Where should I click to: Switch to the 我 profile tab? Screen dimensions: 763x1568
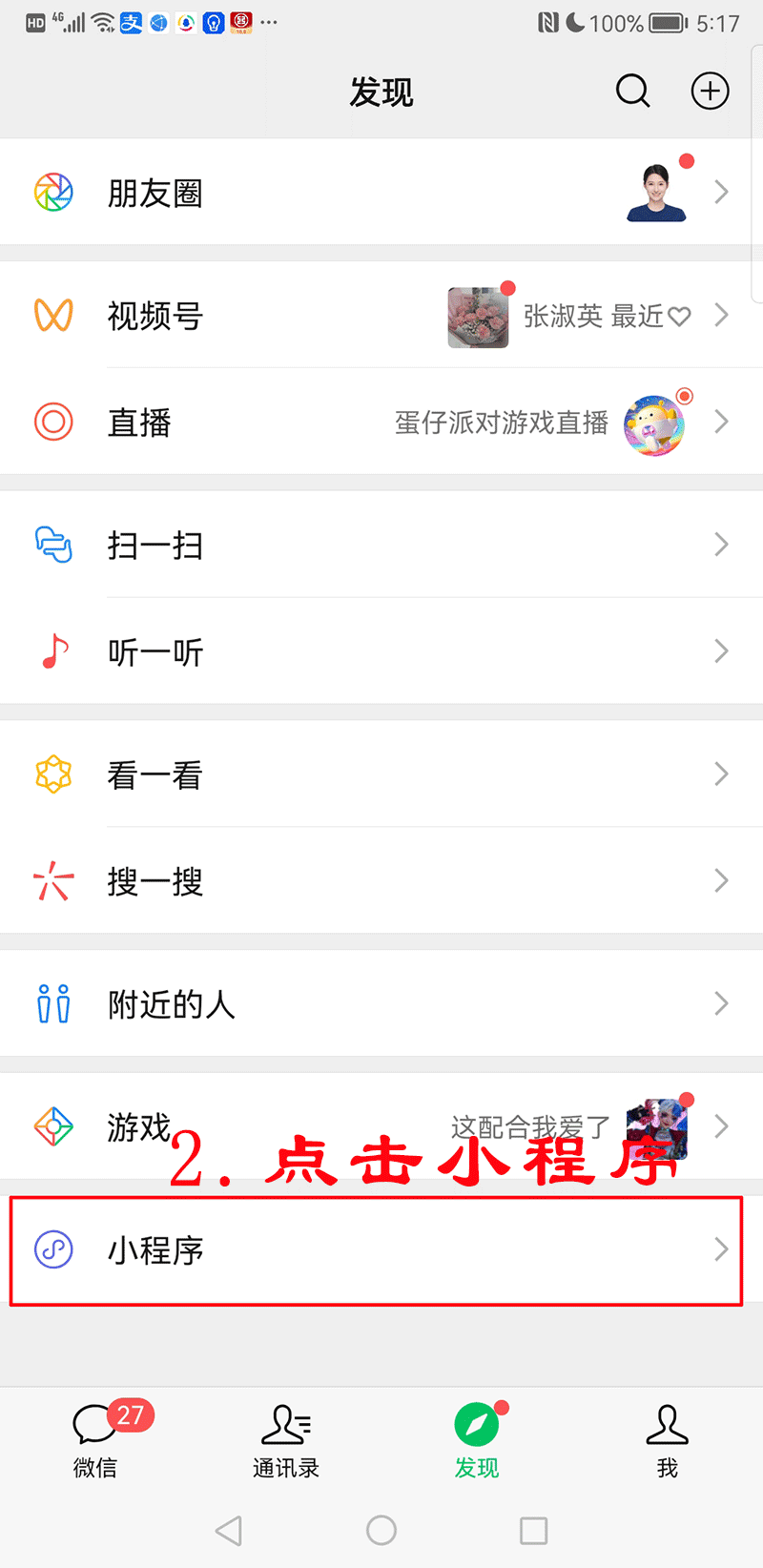point(668,1439)
